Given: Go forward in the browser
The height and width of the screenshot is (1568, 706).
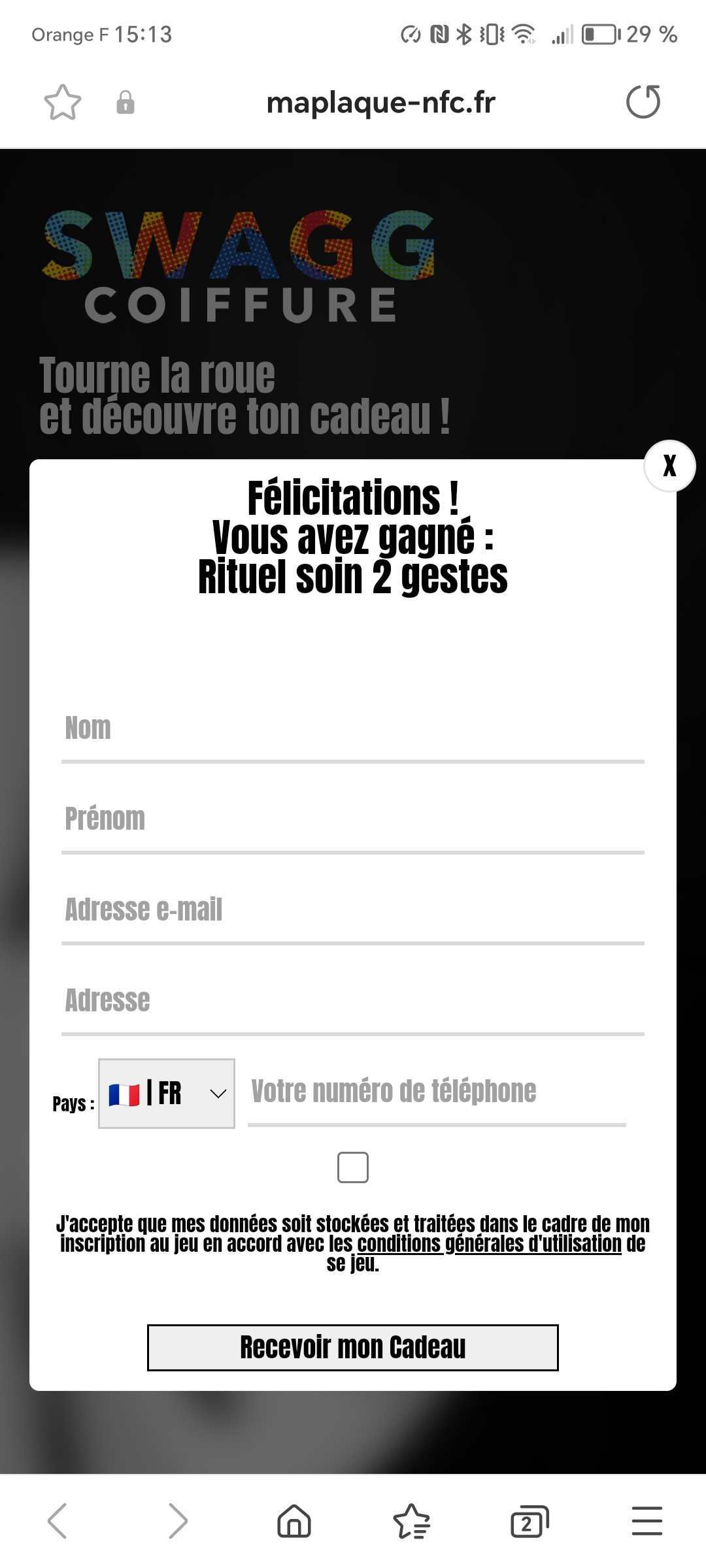Looking at the screenshot, I should coord(178,1521).
